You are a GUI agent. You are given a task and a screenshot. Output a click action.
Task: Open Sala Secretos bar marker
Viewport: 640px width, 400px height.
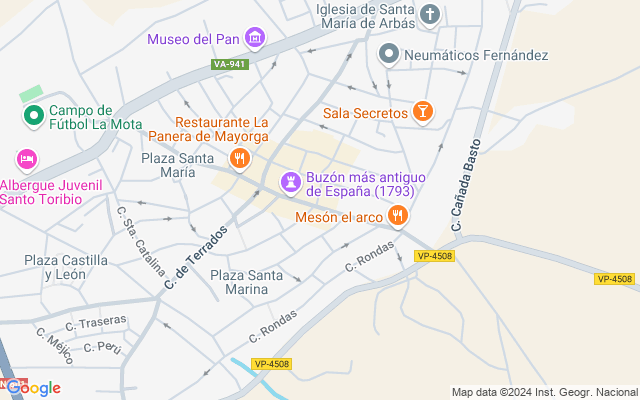[x=423, y=112]
